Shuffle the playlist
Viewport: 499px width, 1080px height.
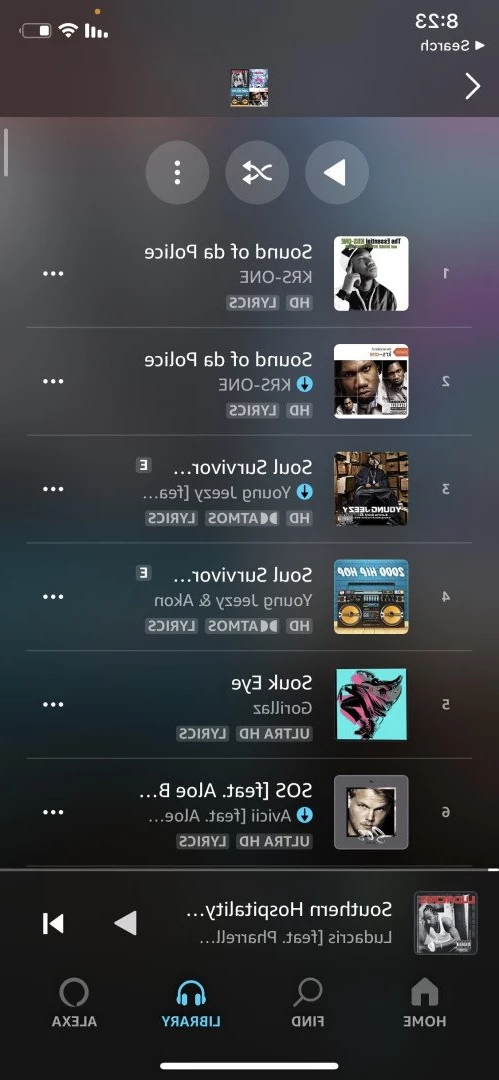(x=256, y=172)
